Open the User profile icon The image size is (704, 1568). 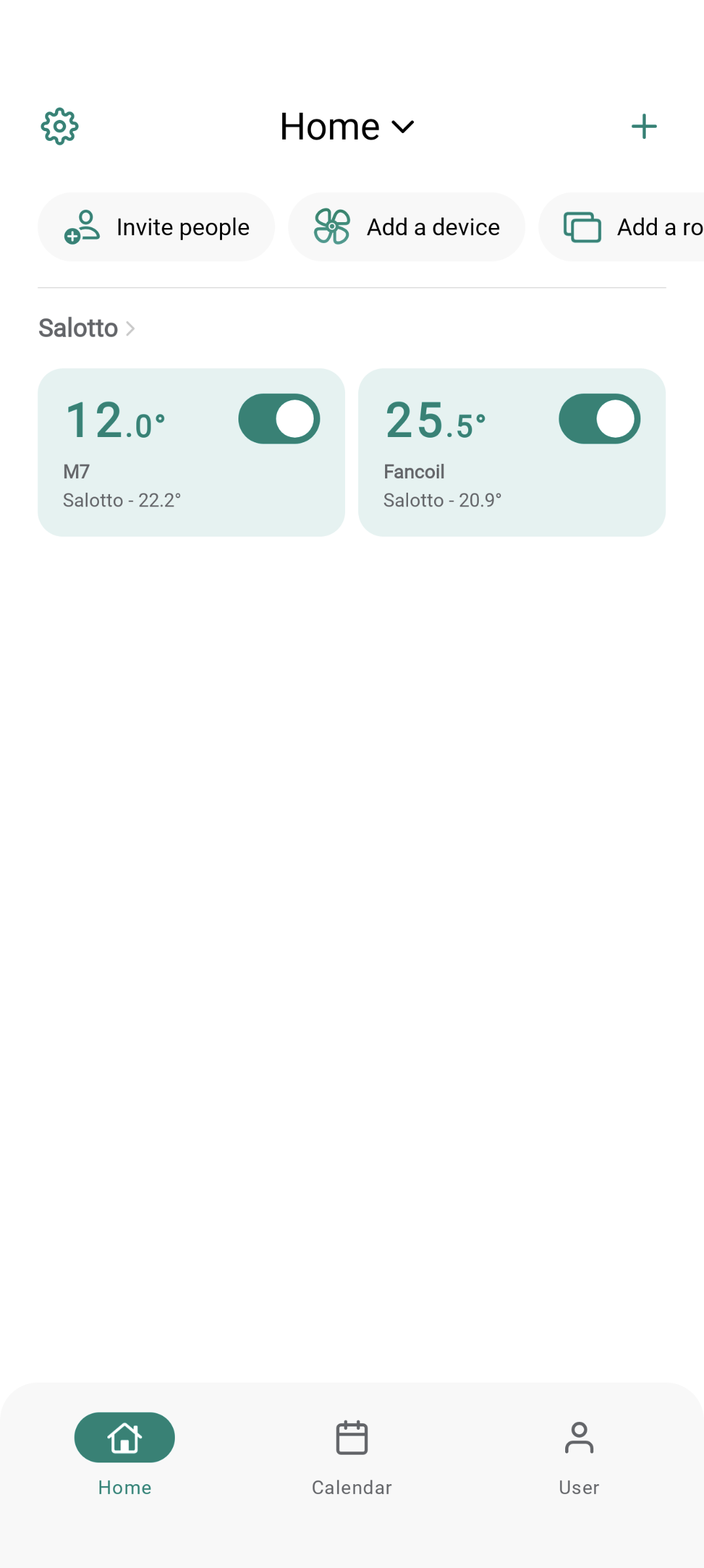pyautogui.click(x=578, y=1436)
